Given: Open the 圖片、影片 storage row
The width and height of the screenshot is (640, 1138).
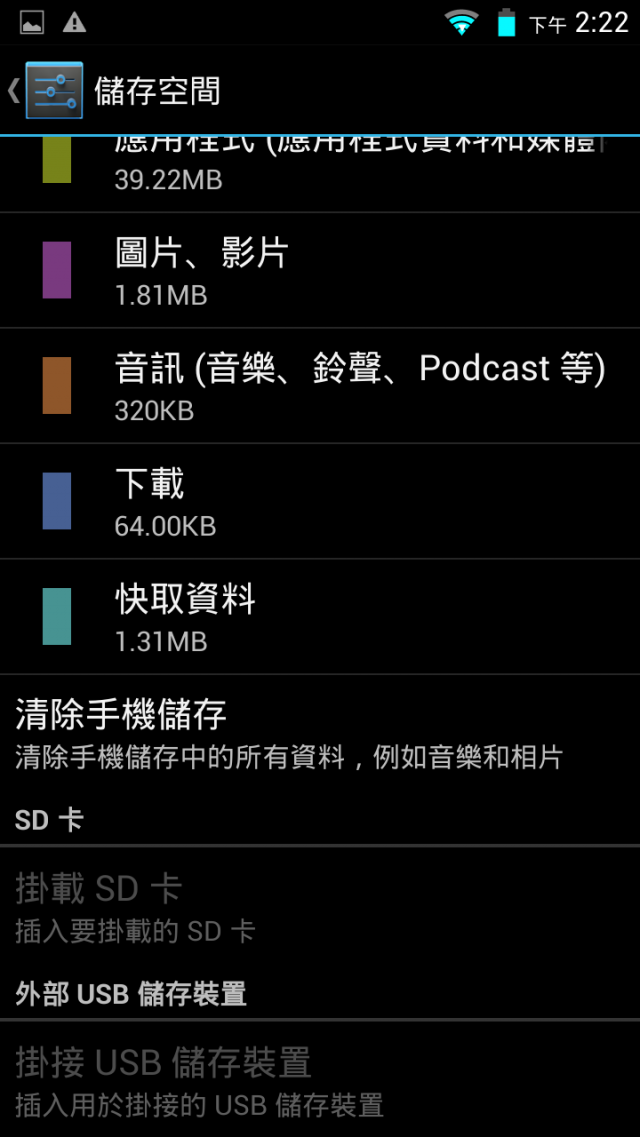Looking at the screenshot, I should (x=320, y=270).
